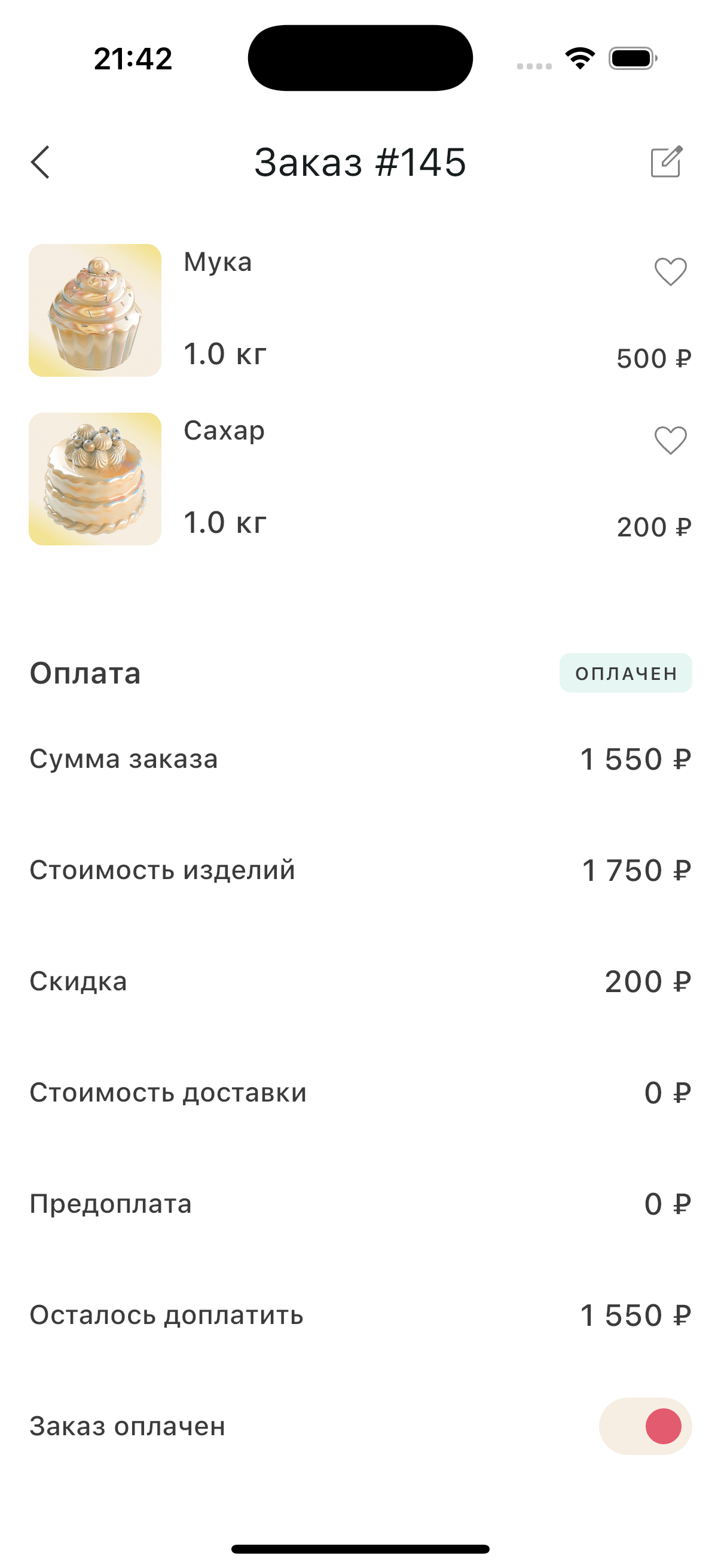The height and width of the screenshot is (1568, 721).
Task: Edit order #145 with the pencil icon
Action: click(x=666, y=162)
